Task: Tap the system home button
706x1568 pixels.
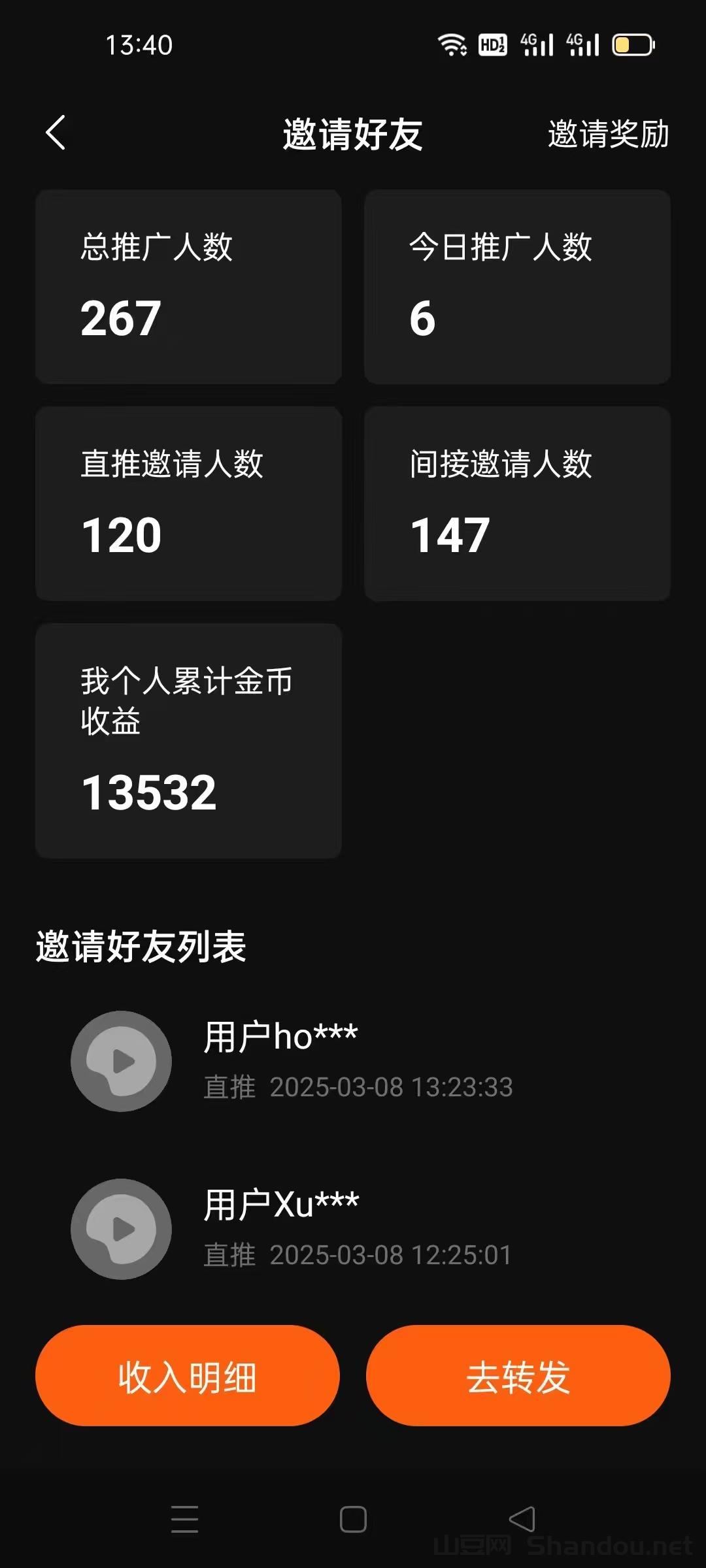Action: coord(353,1519)
